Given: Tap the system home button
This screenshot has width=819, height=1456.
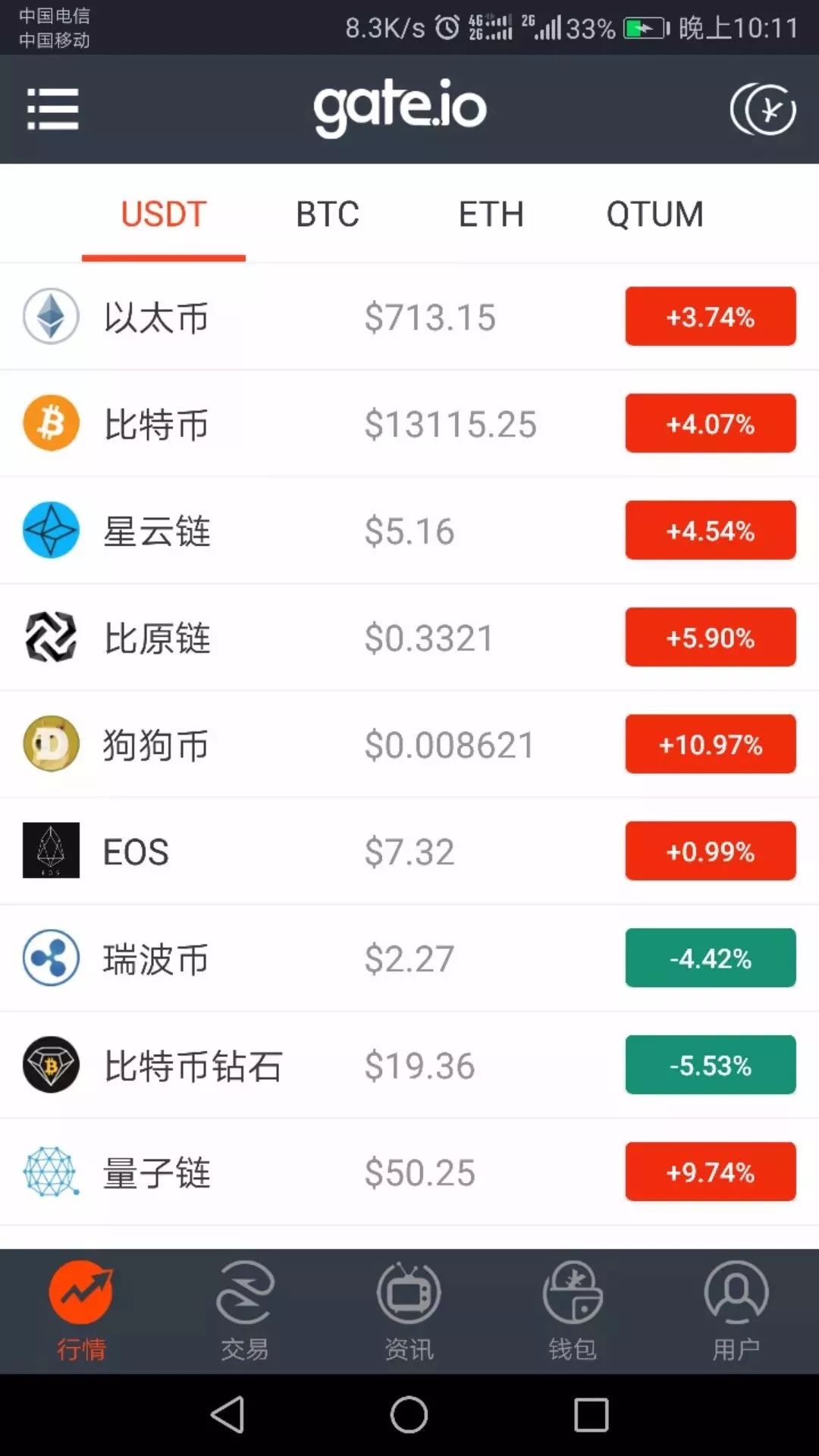Looking at the screenshot, I should click(x=409, y=1415).
